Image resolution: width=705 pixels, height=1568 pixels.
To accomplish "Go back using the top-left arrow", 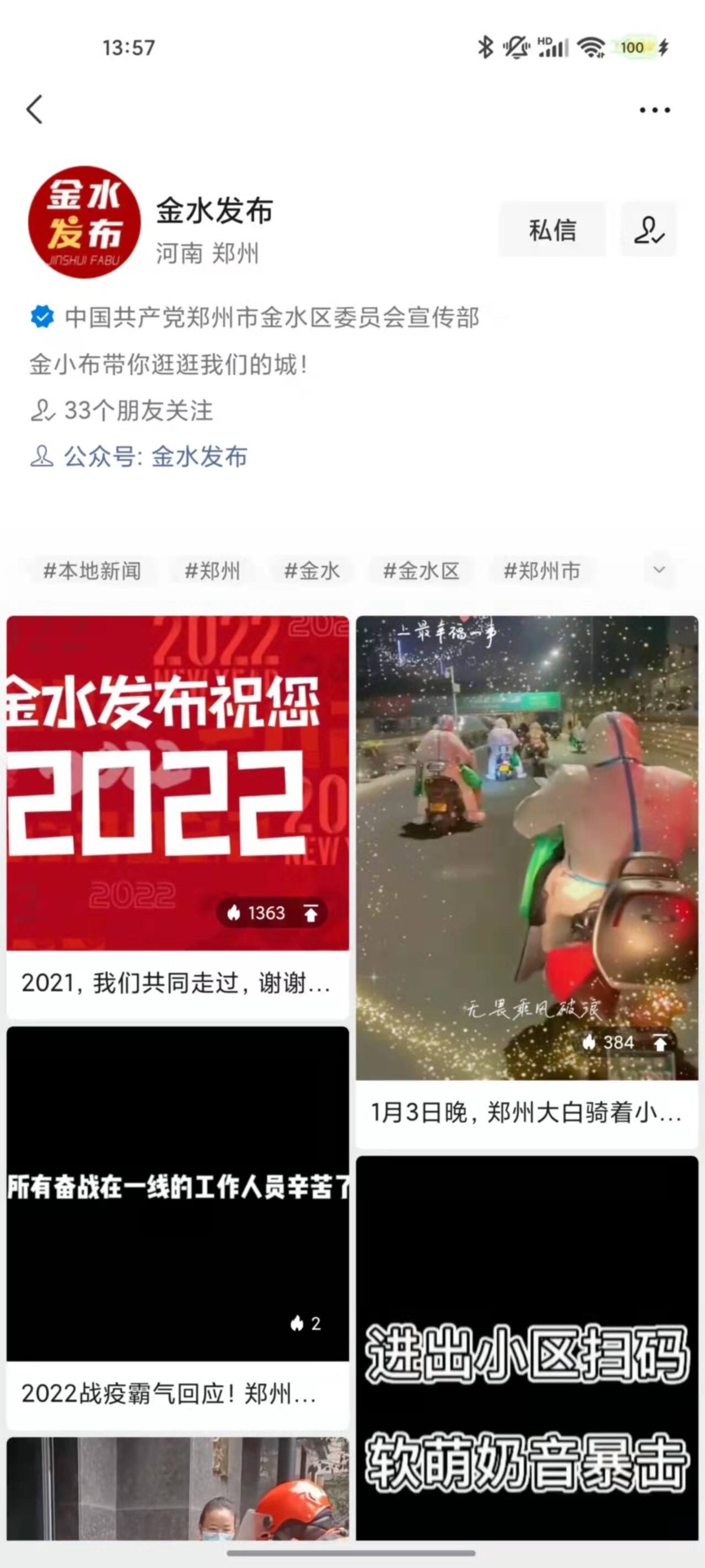I will click(35, 110).
